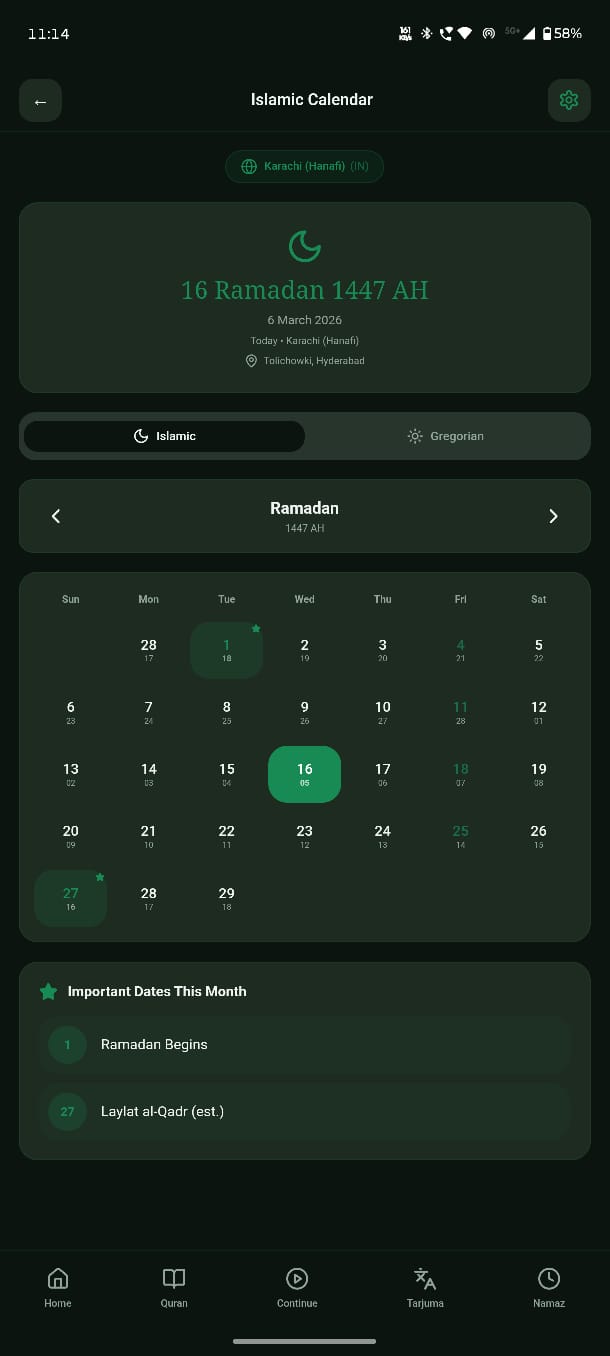Open calendar settings gear
610x1356 pixels.
pos(568,100)
